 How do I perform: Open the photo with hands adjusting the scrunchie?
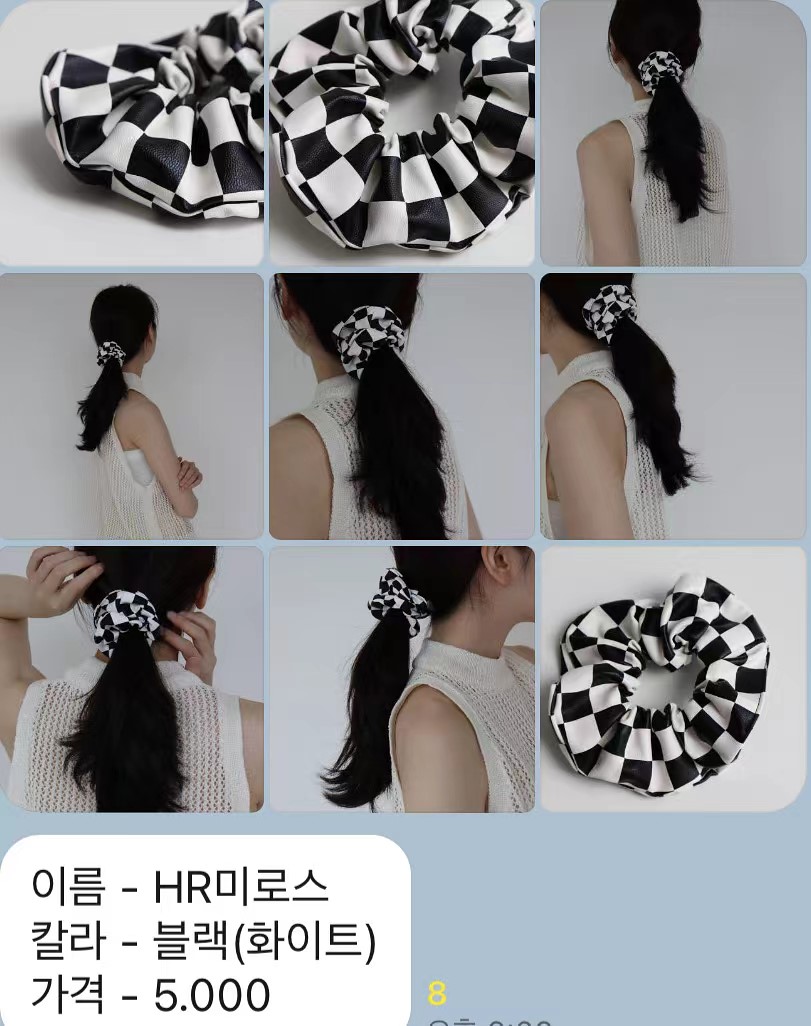131,679
